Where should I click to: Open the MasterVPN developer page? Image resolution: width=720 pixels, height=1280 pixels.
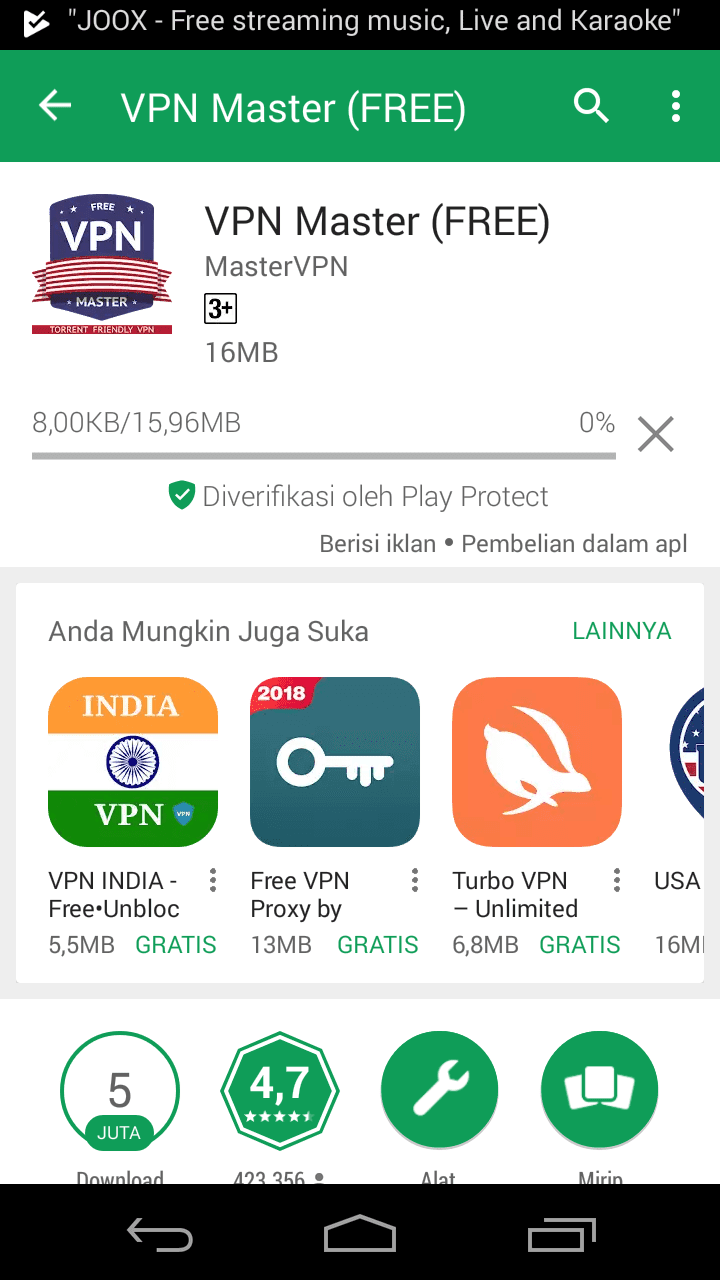pyautogui.click(x=276, y=267)
